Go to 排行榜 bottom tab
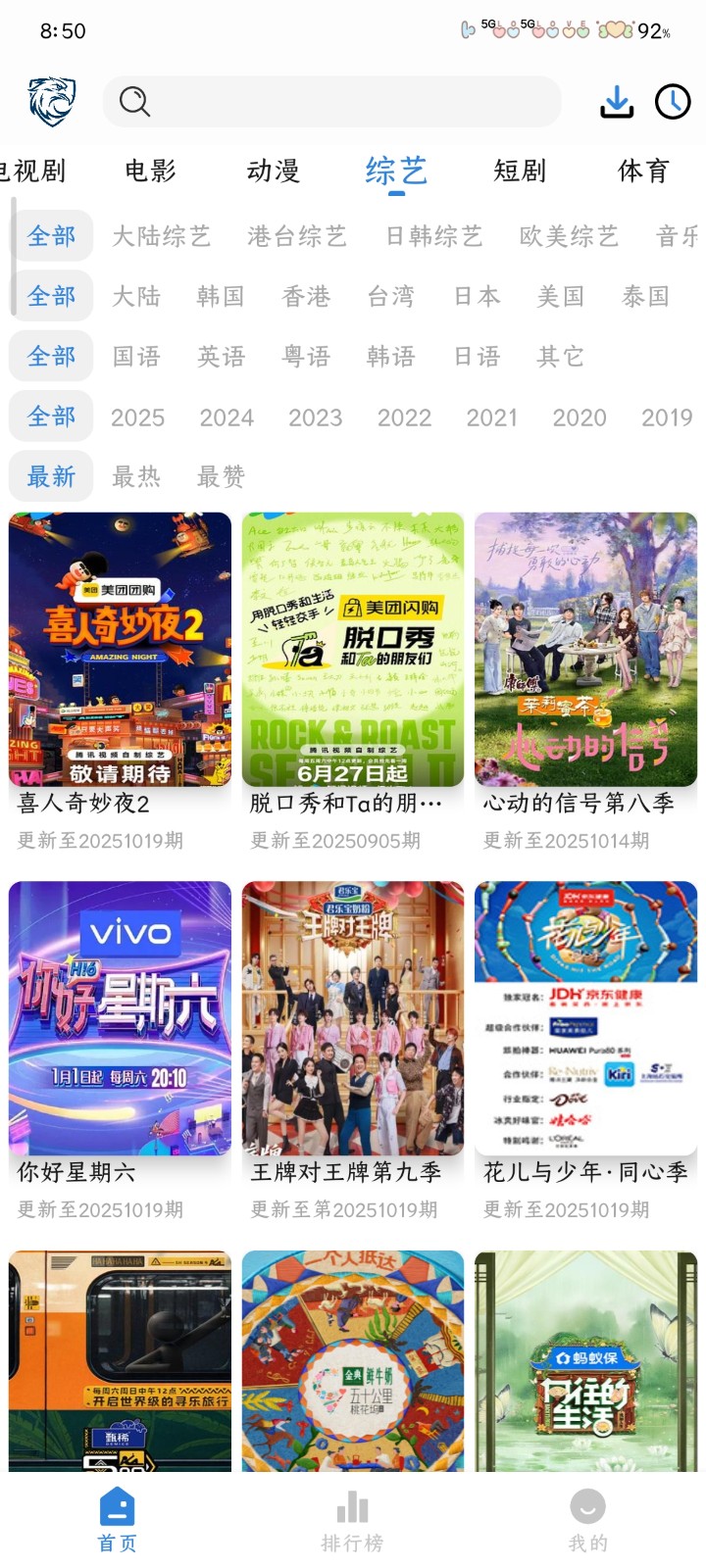 (x=352, y=1521)
